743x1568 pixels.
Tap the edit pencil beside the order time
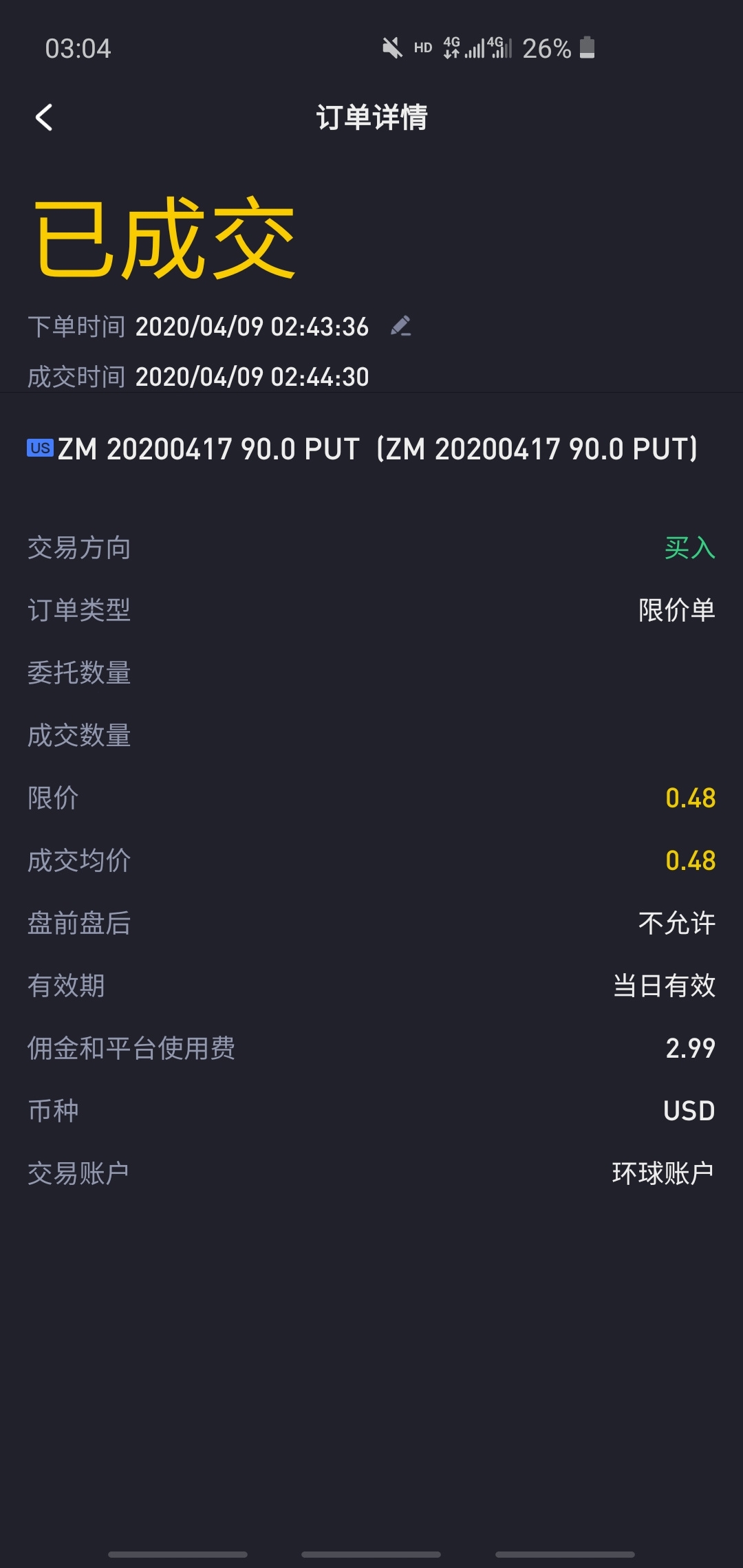pos(400,326)
